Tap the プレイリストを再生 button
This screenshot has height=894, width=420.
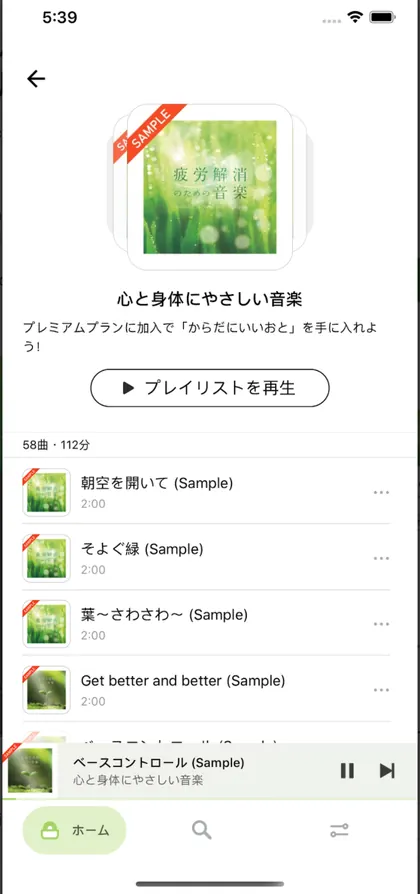point(210,388)
